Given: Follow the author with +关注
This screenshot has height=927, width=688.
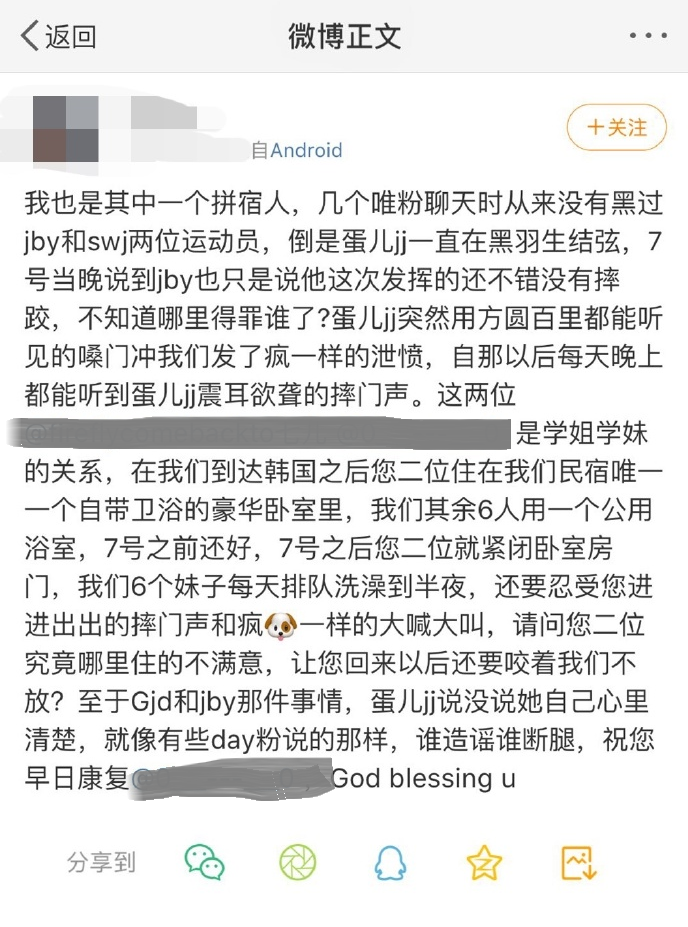Looking at the screenshot, I should click(616, 128).
